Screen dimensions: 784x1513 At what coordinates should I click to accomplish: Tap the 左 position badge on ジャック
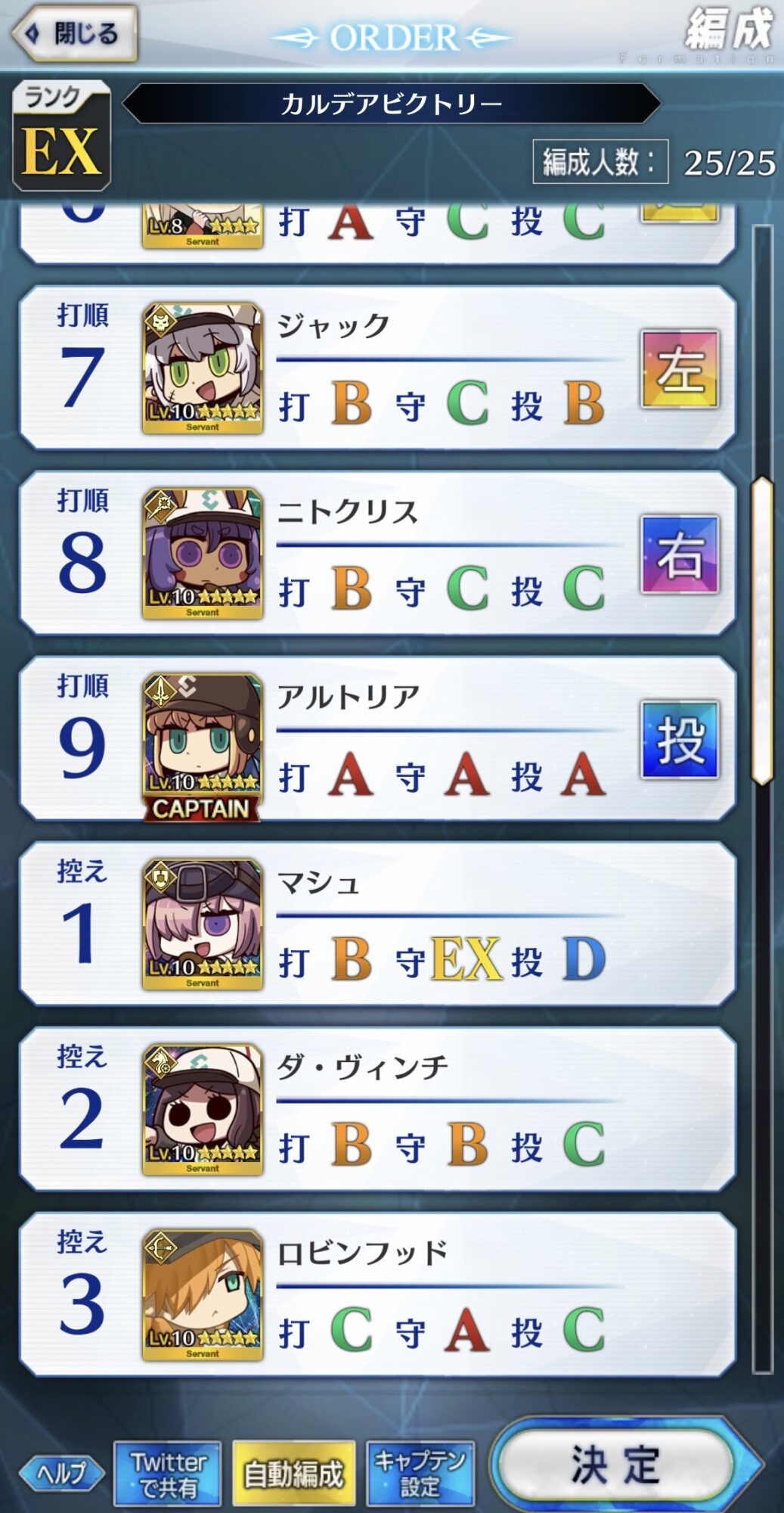point(680,369)
